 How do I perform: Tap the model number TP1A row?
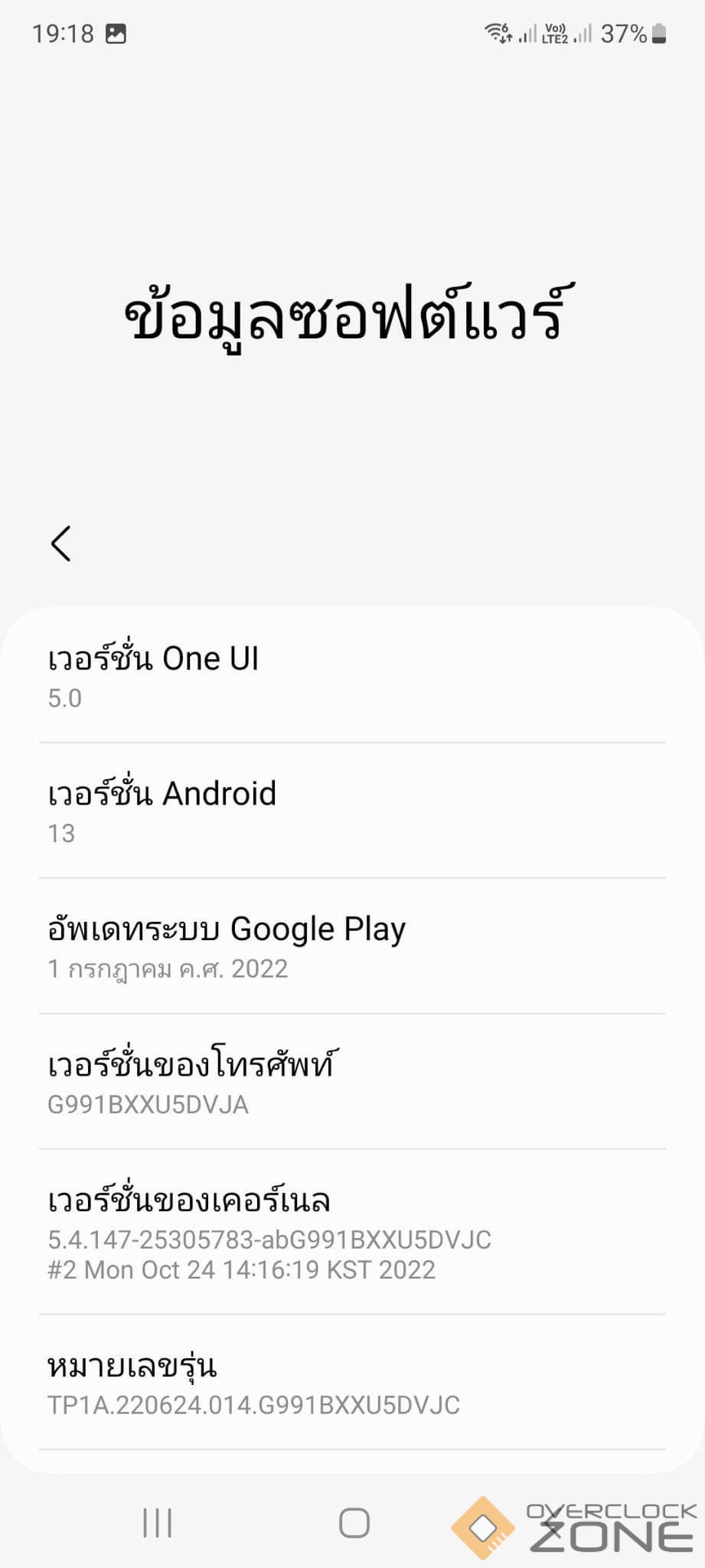pos(352,1383)
